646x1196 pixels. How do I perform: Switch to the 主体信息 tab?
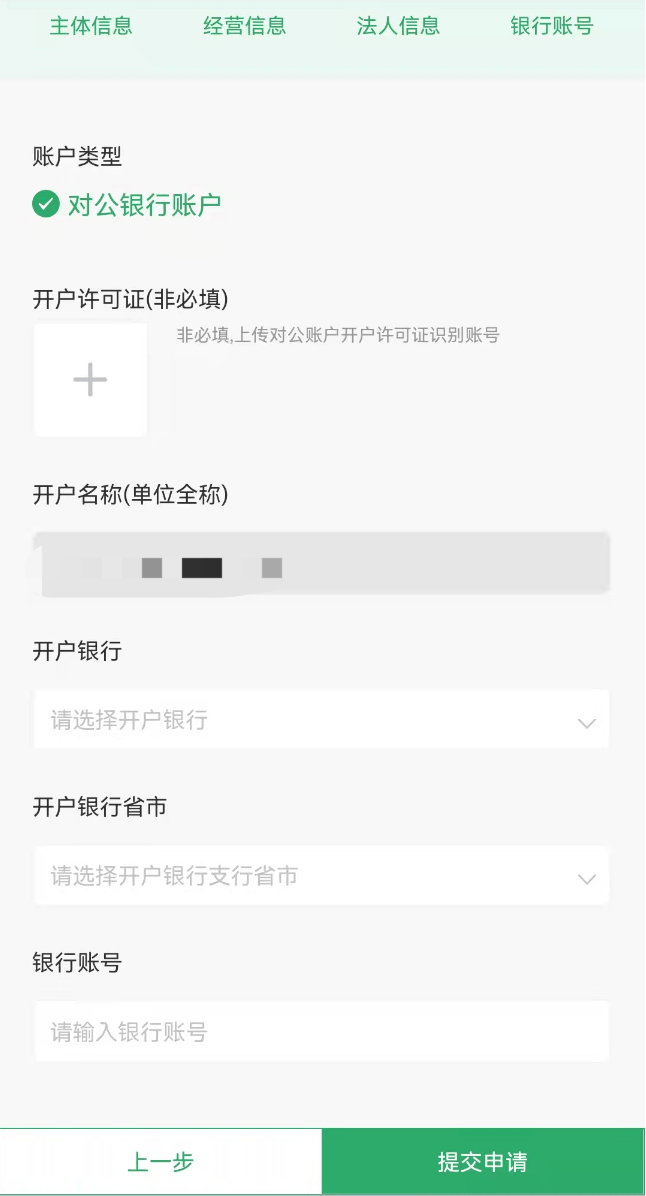point(91,26)
